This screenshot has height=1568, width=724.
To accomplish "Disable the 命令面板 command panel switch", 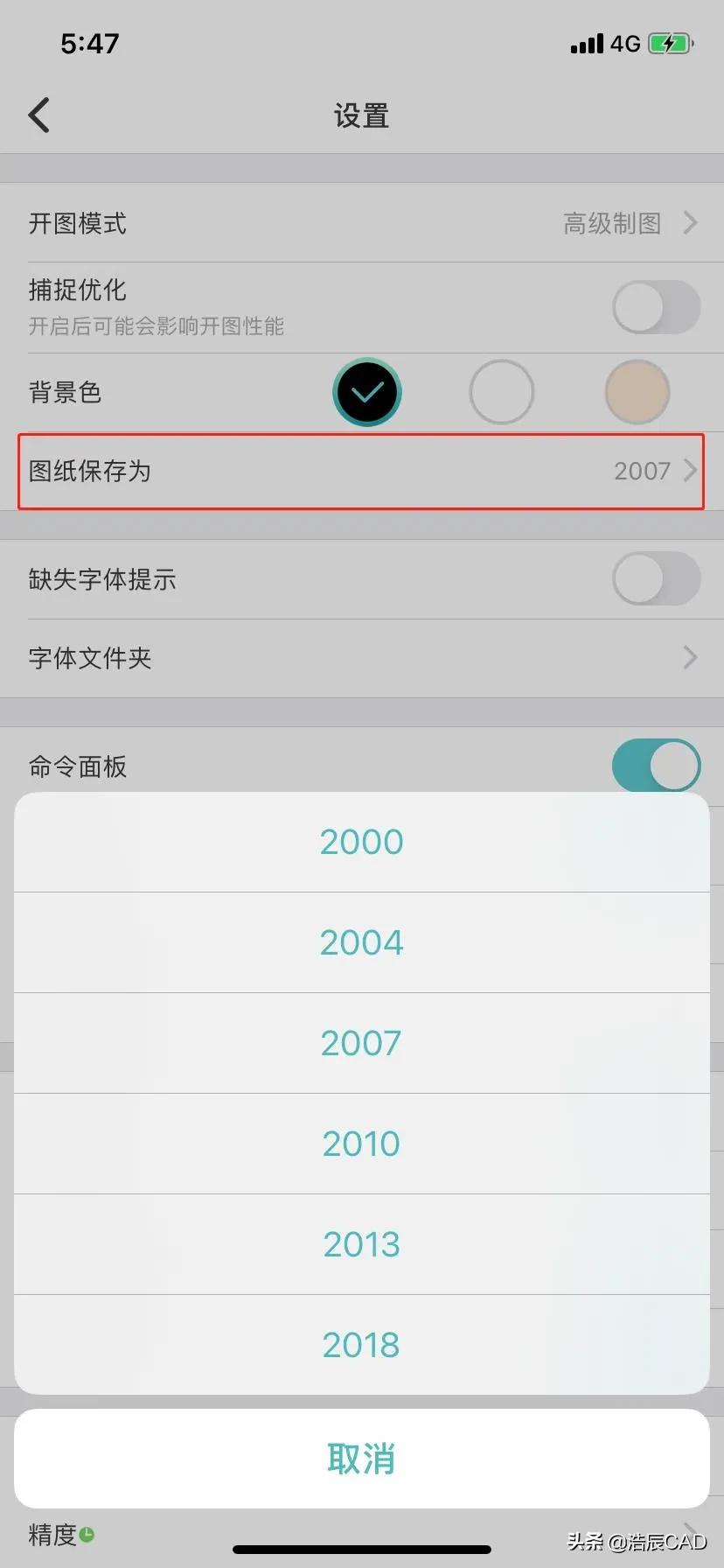I will click(656, 765).
